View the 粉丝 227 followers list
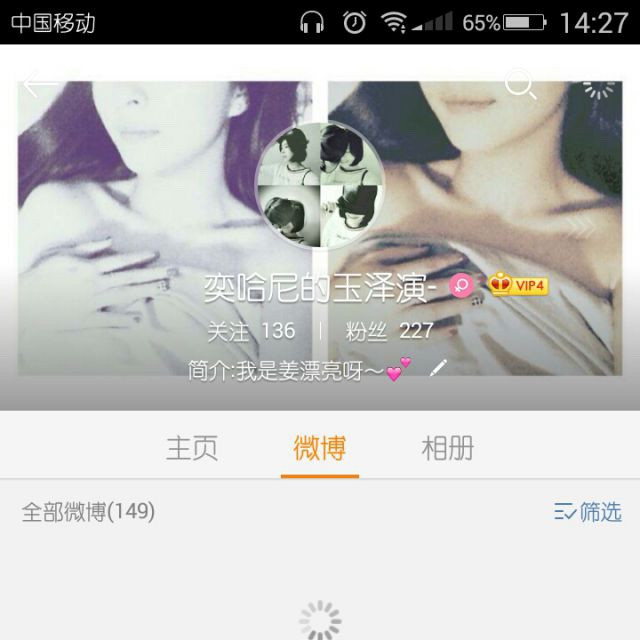The width and height of the screenshot is (640, 640). [389, 331]
